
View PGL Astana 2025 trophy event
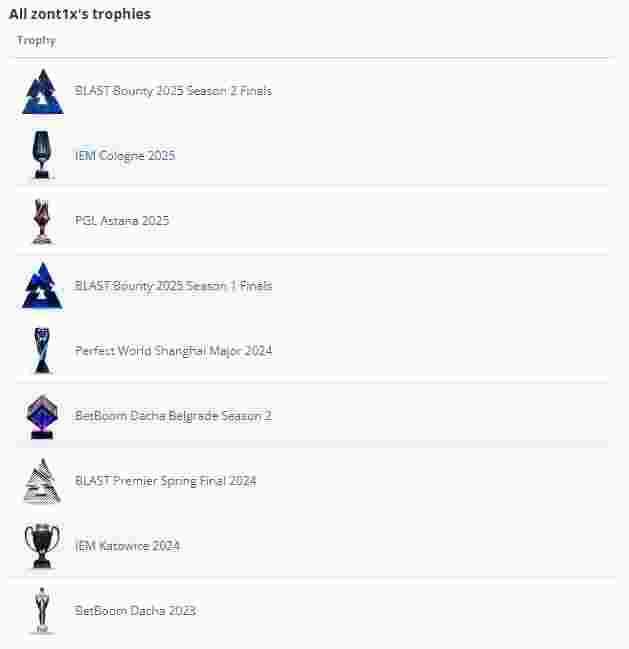click(122, 221)
